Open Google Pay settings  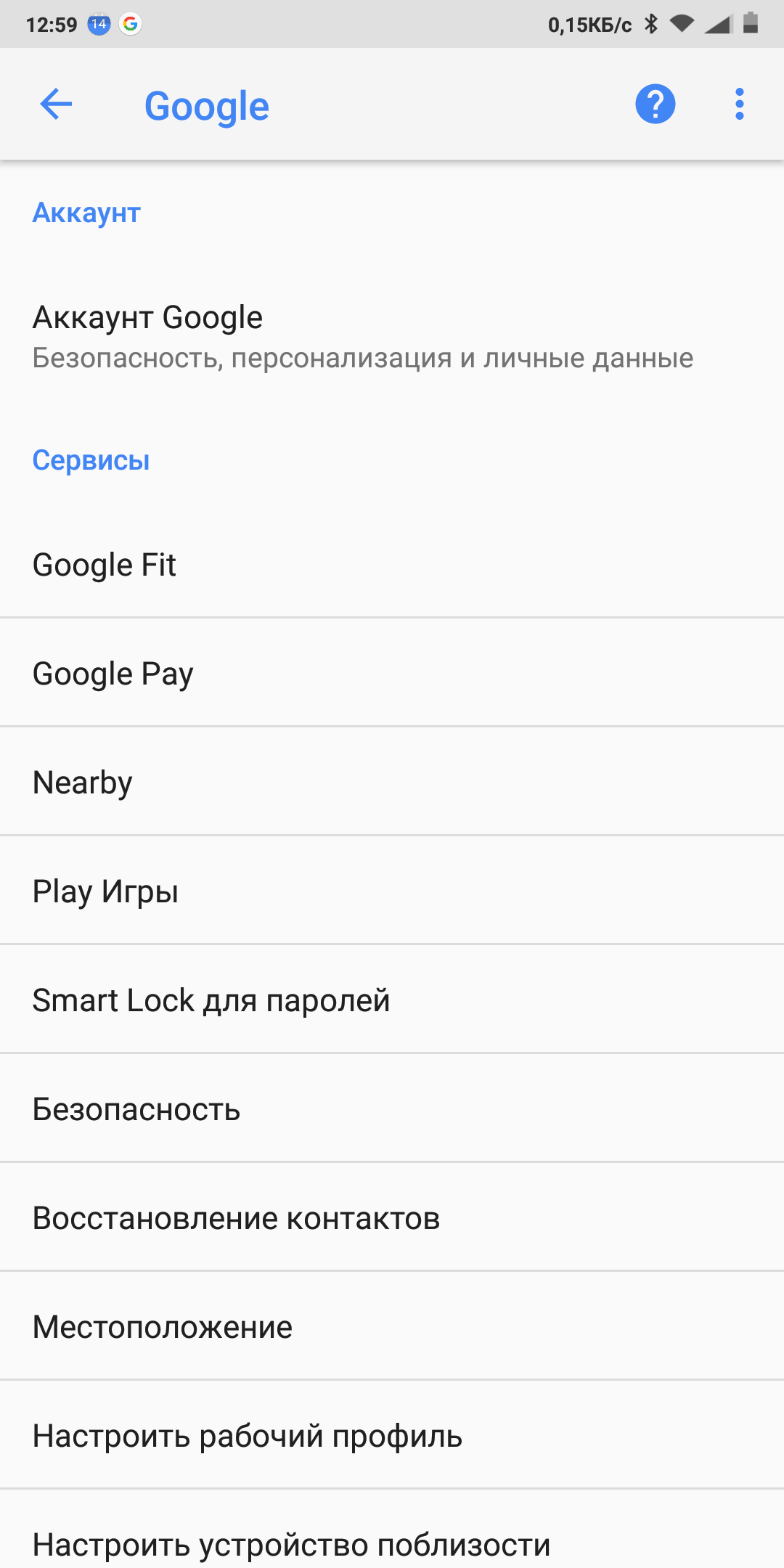(x=363, y=673)
